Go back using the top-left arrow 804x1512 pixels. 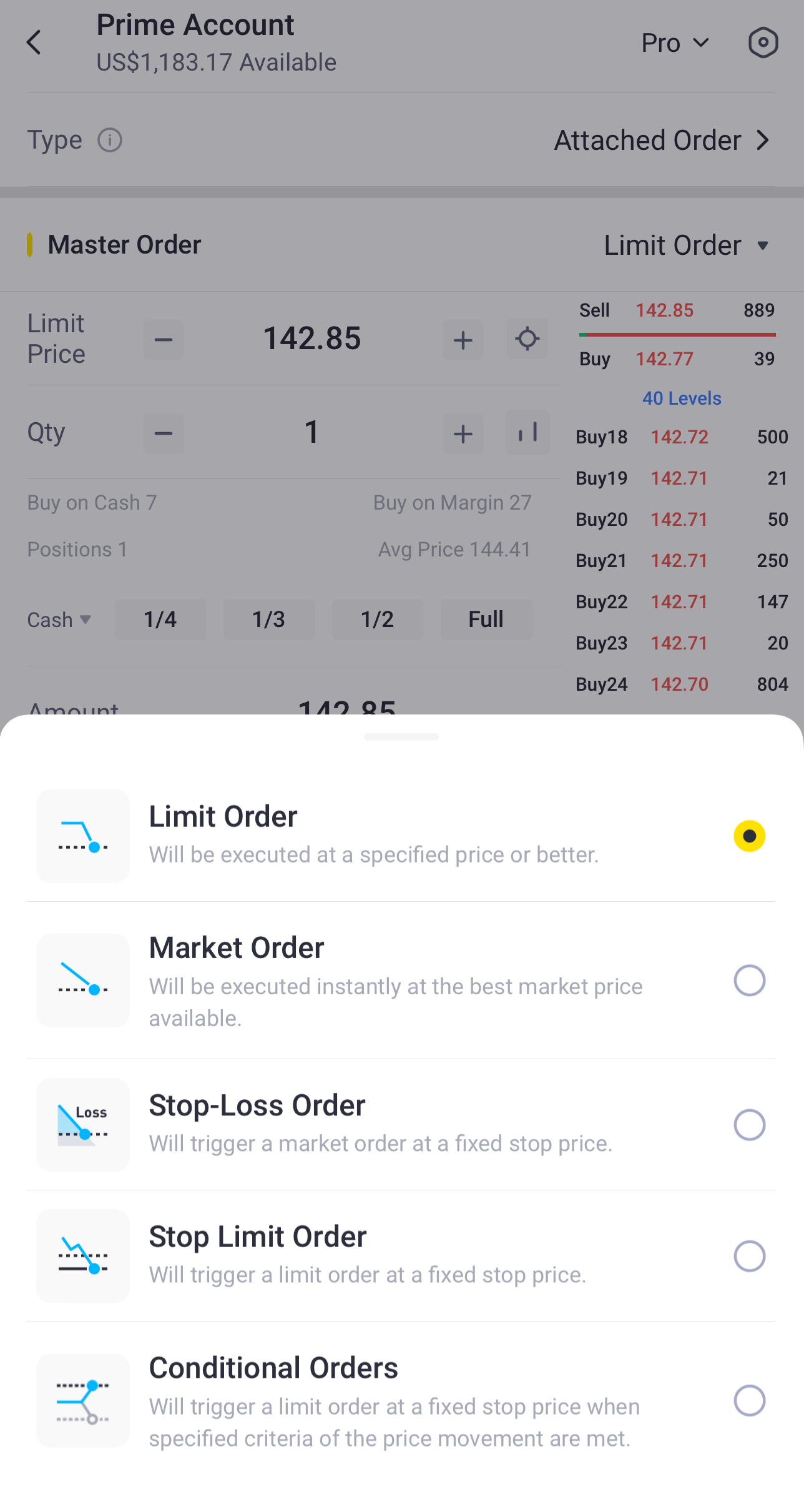[x=34, y=42]
